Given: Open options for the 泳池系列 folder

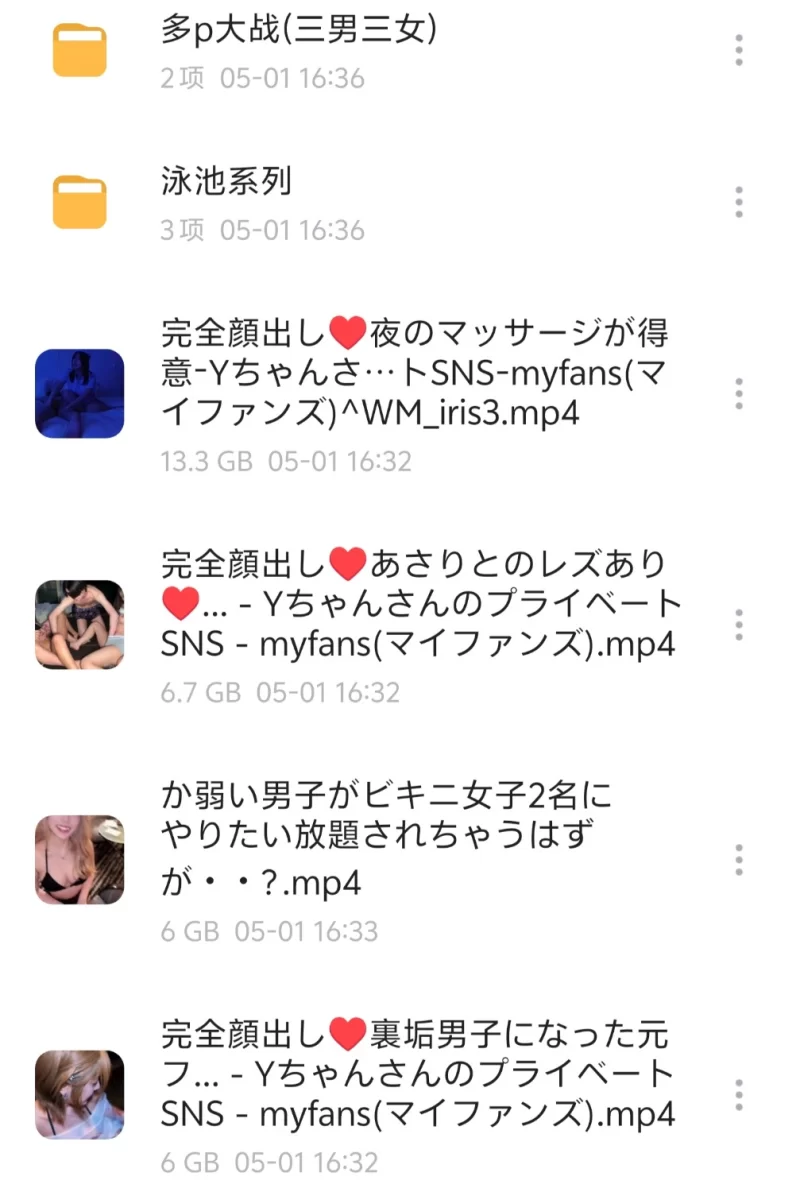Looking at the screenshot, I should pyautogui.click(x=738, y=202).
